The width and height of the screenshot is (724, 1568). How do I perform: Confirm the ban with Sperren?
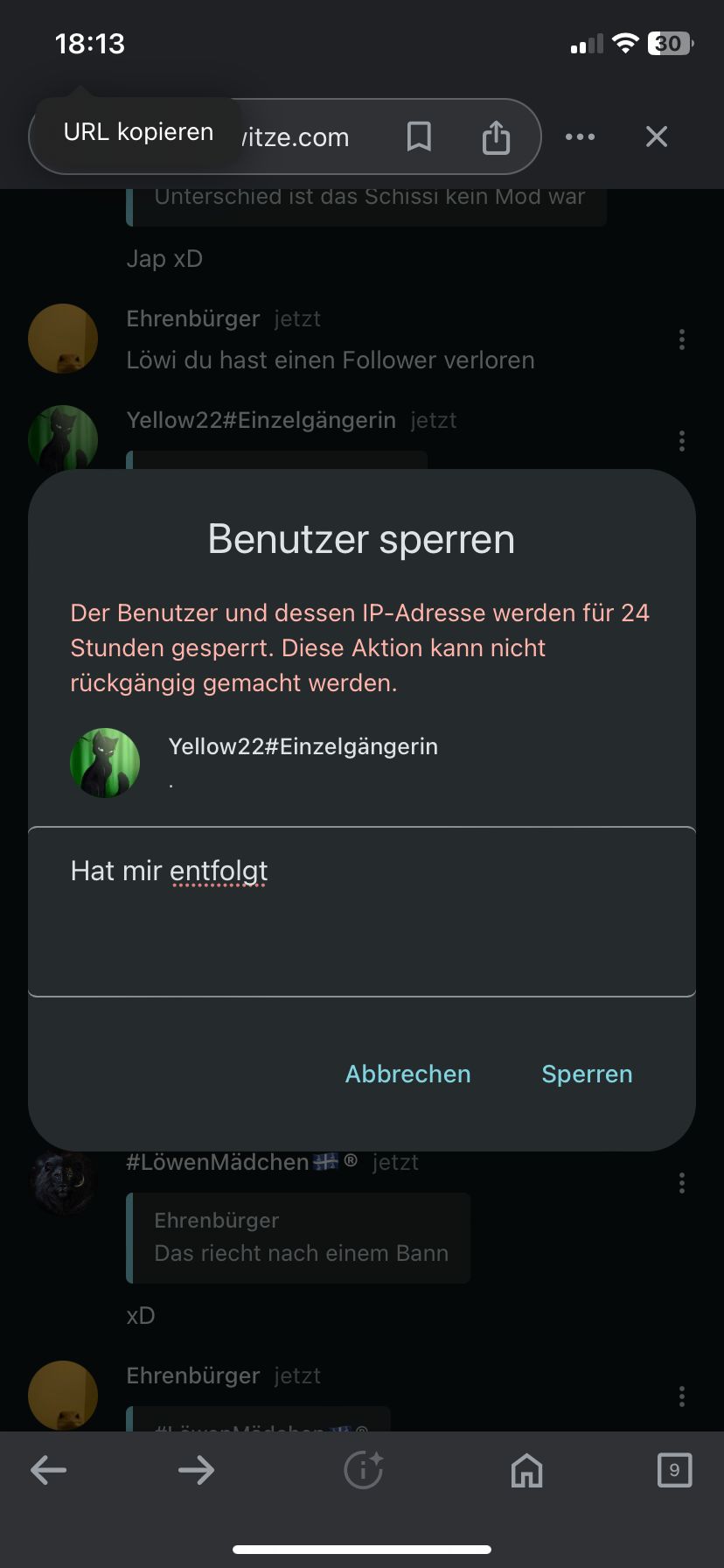pyautogui.click(x=587, y=1074)
